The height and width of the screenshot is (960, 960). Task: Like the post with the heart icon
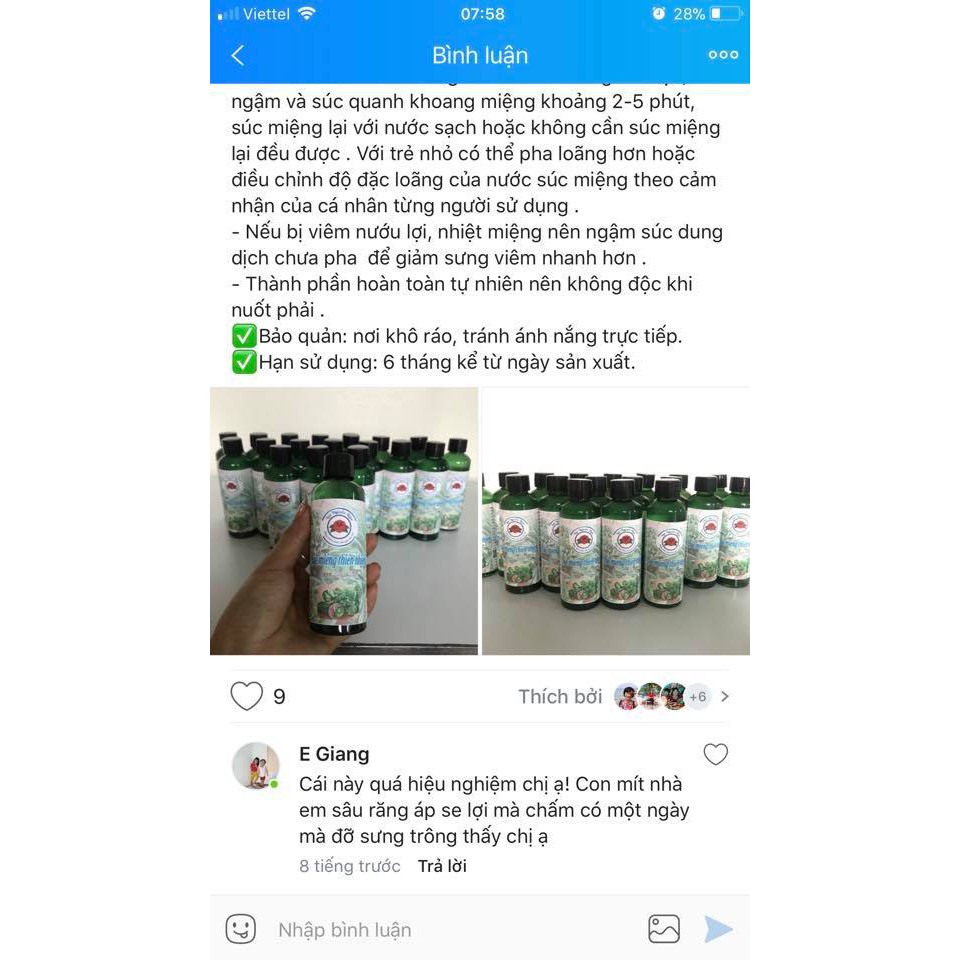point(247,696)
